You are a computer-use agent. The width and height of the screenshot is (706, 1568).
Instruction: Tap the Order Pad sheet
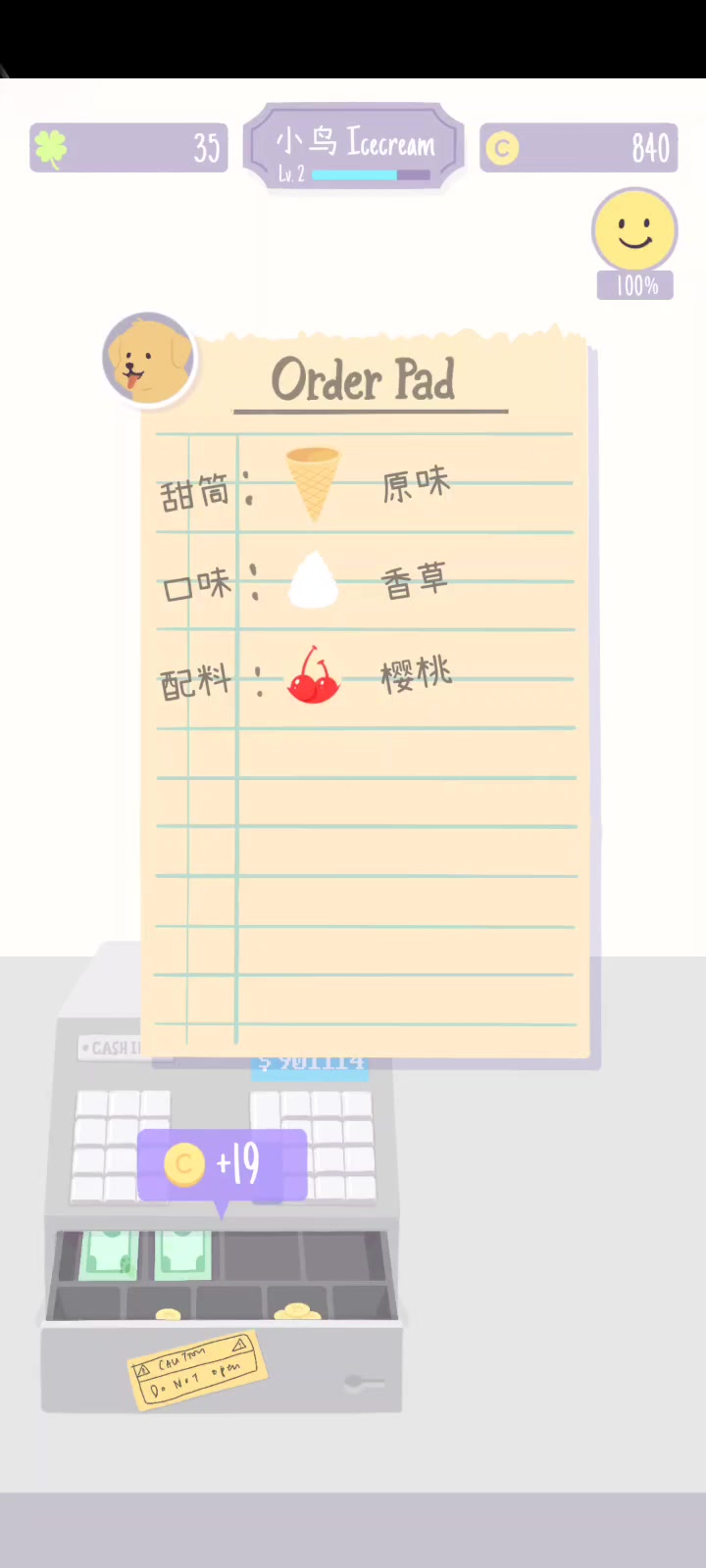tap(366, 696)
